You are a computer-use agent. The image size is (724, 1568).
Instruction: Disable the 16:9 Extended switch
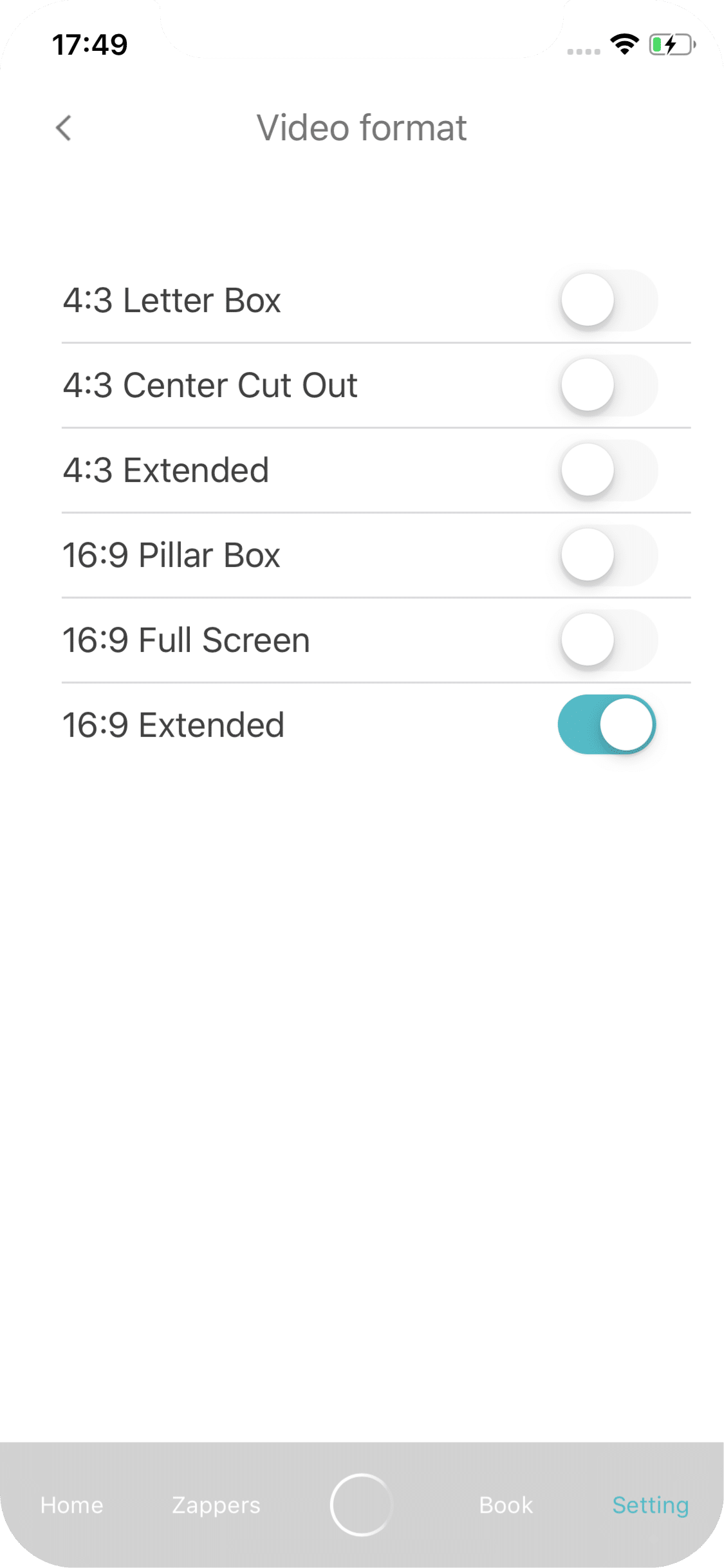coord(607,725)
